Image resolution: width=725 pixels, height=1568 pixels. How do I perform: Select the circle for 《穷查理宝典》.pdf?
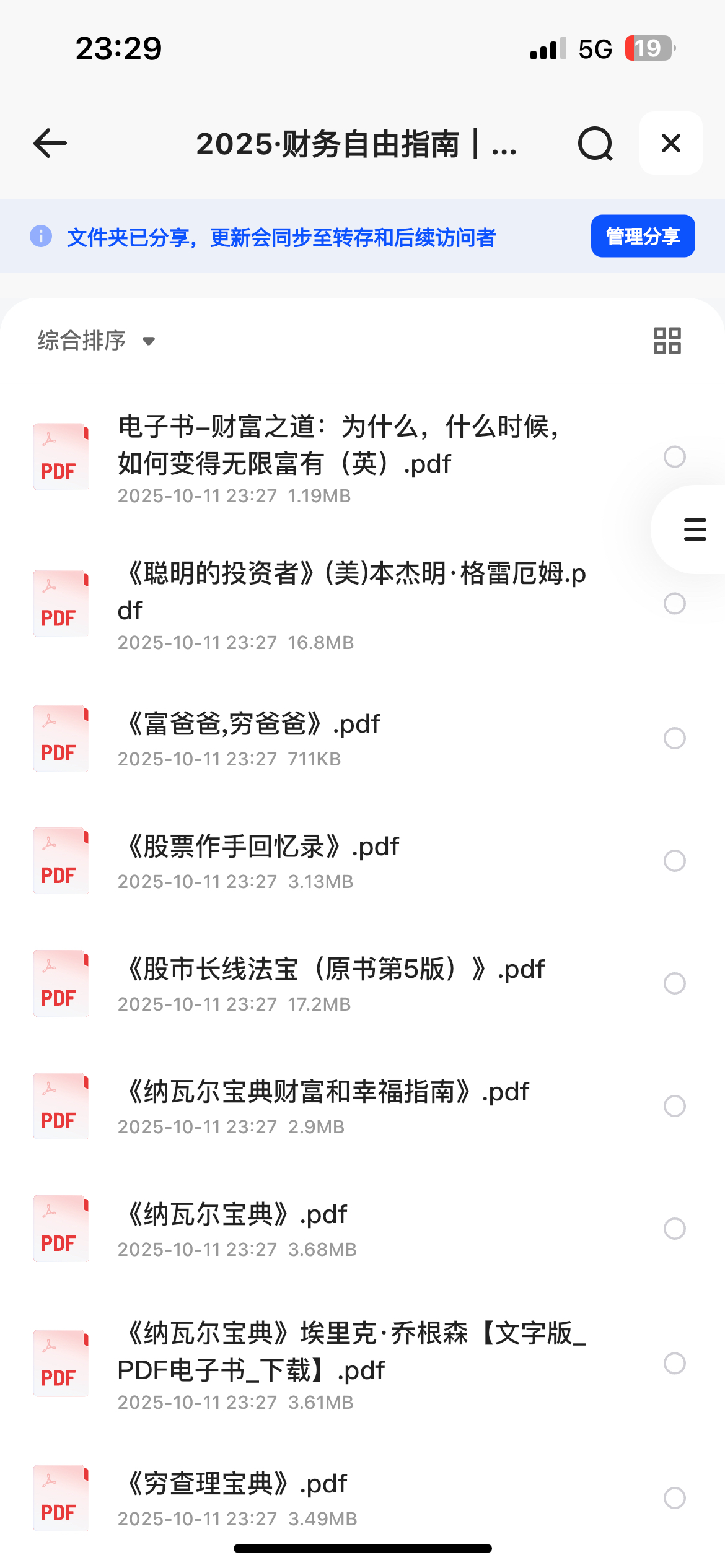(x=674, y=1498)
